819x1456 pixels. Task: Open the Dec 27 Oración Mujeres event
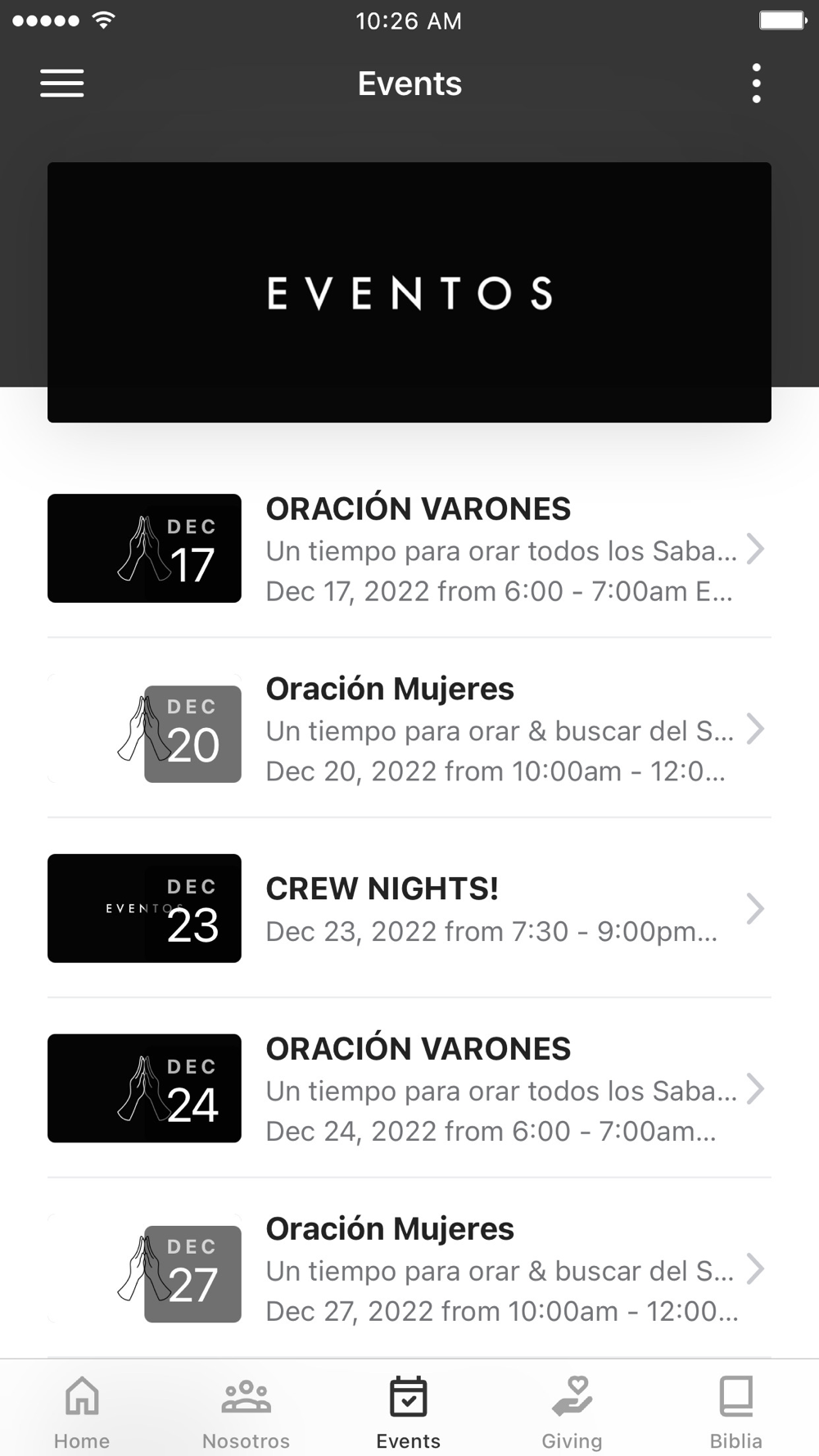coord(409,1268)
